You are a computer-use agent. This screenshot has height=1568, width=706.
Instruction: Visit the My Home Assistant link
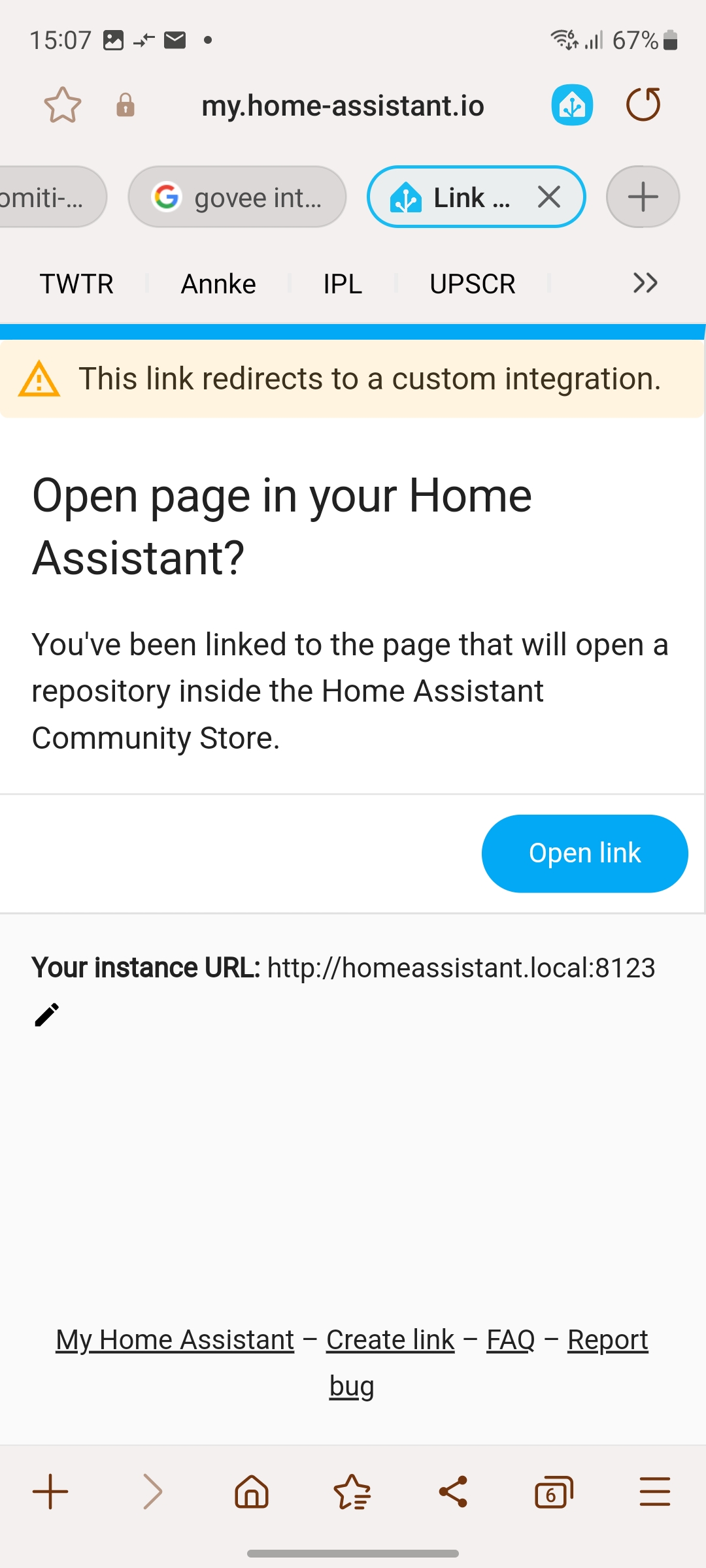[175, 1340]
